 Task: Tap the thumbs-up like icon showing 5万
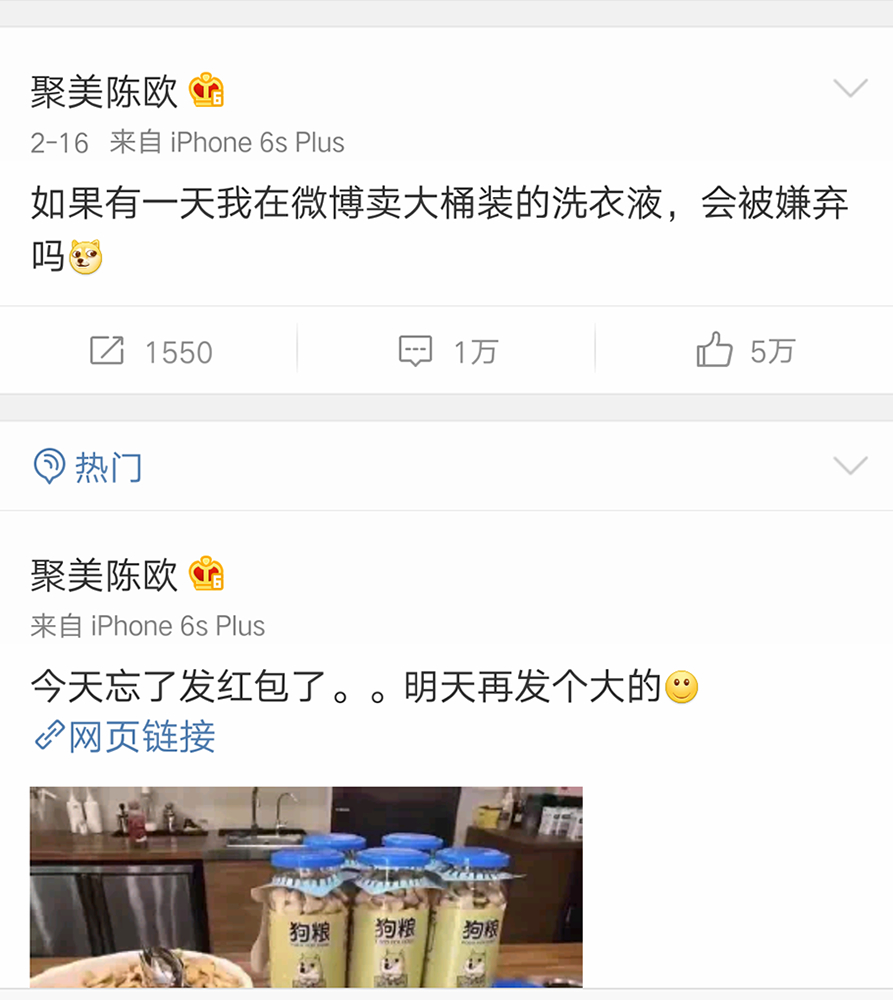click(x=716, y=350)
